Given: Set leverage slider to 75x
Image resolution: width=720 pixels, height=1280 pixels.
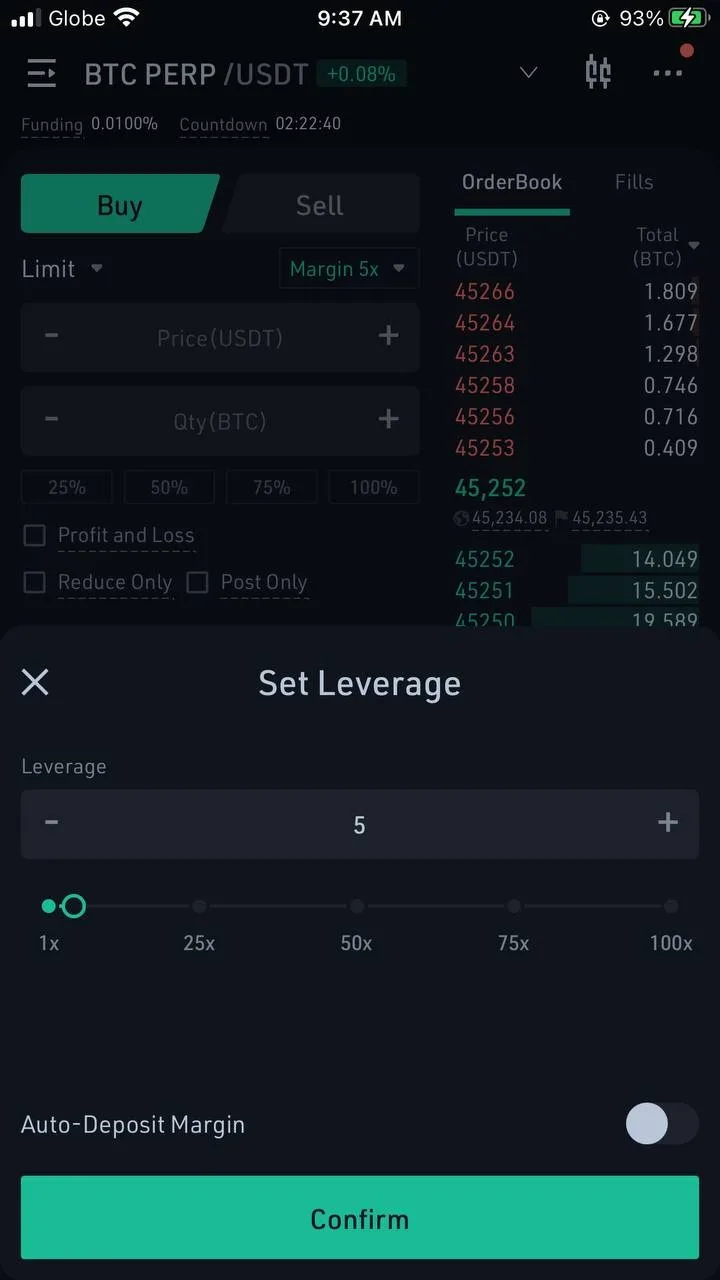Looking at the screenshot, I should tap(513, 907).
